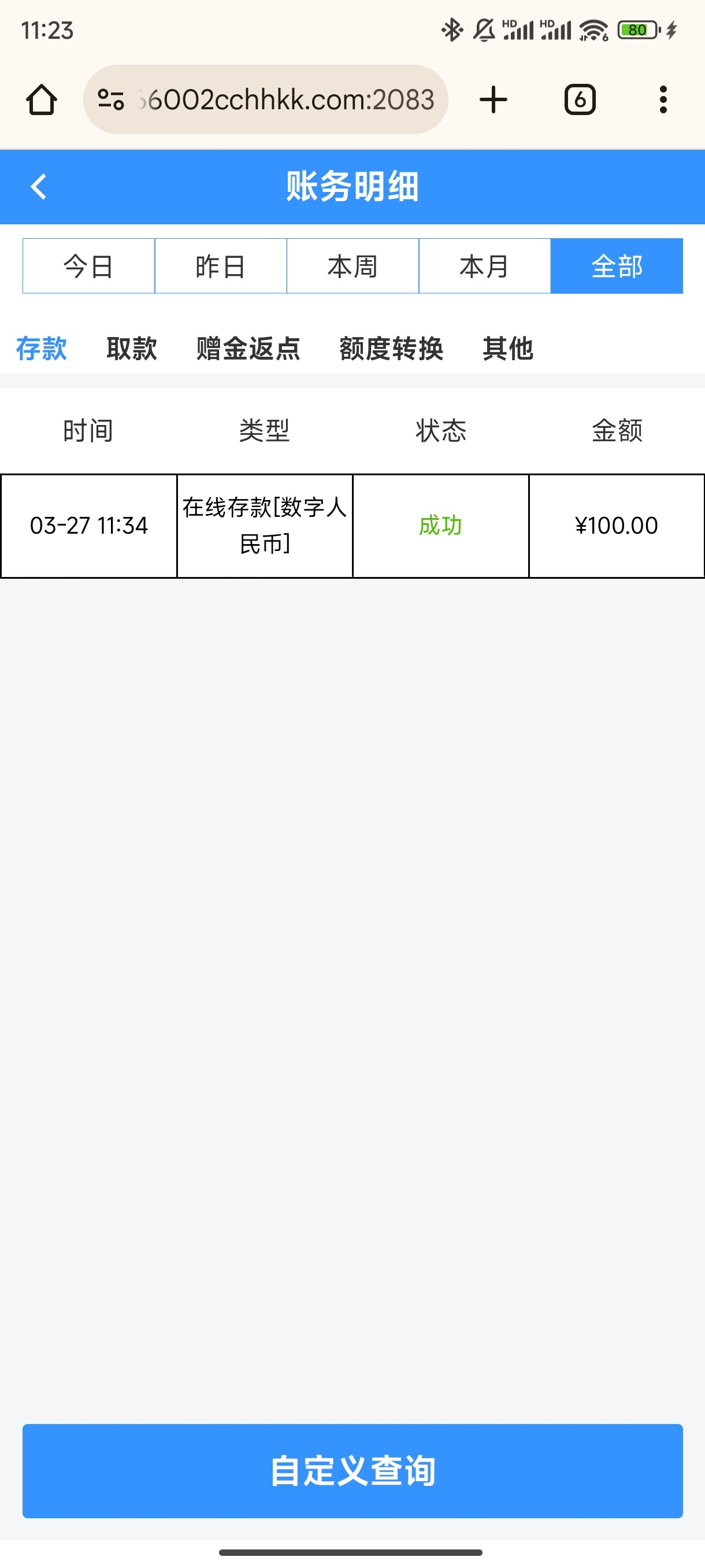Open the tab switcher showing 6

pos(580,100)
